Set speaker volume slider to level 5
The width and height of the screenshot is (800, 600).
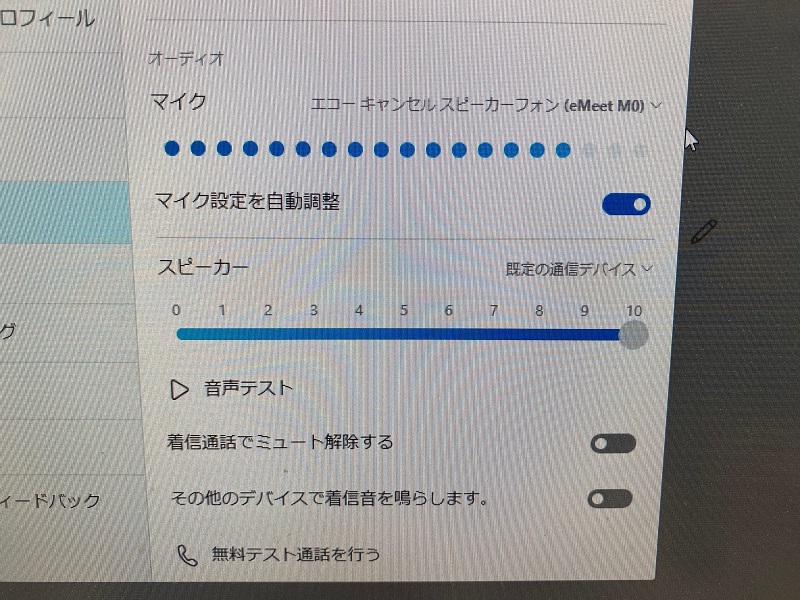(x=404, y=334)
